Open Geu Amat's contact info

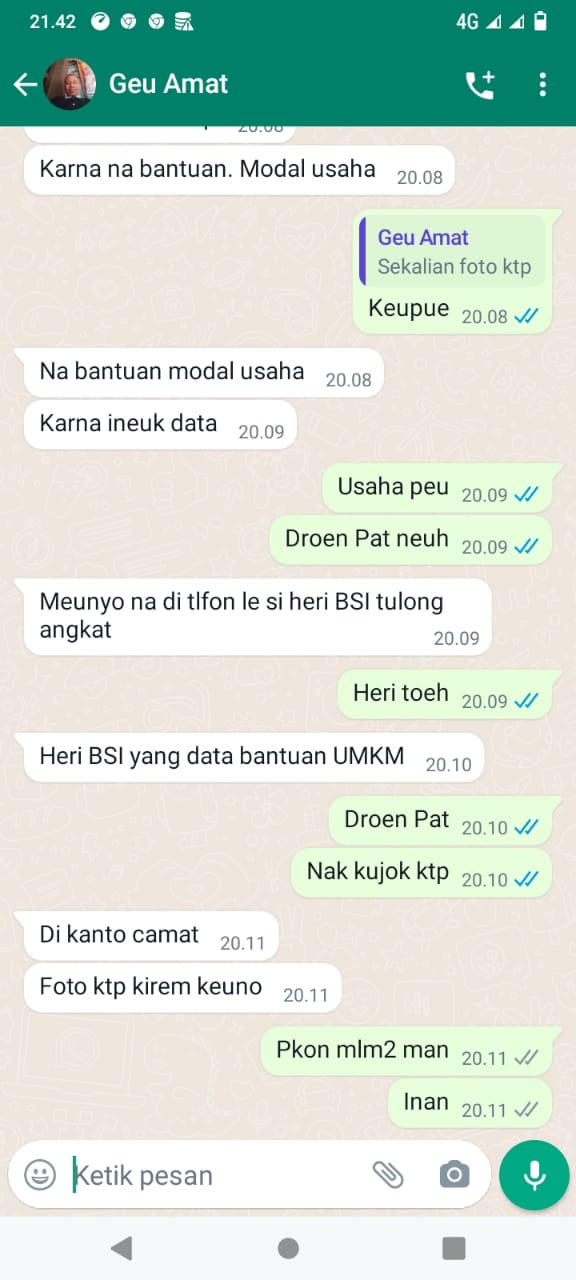click(x=168, y=84)
